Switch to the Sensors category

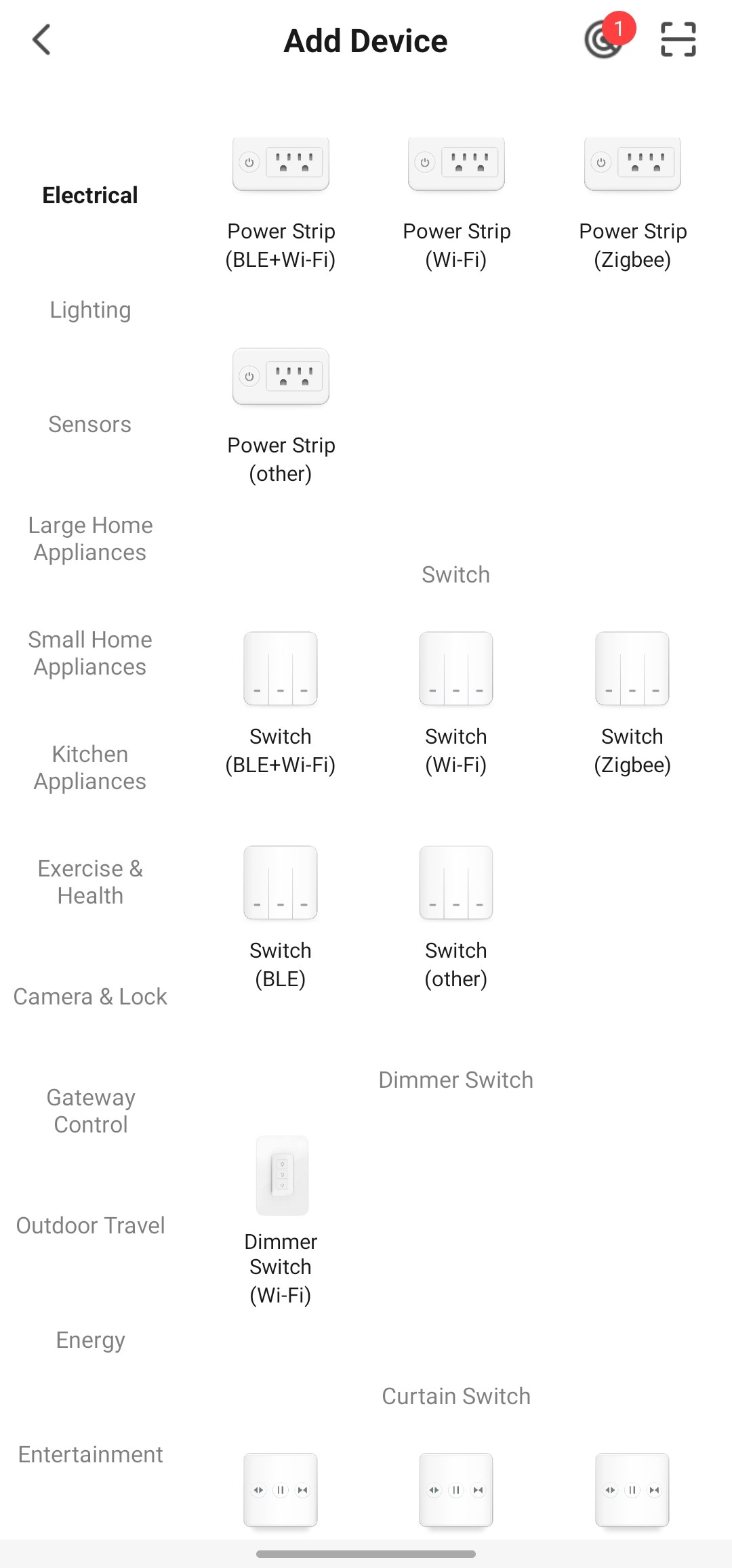90,424
